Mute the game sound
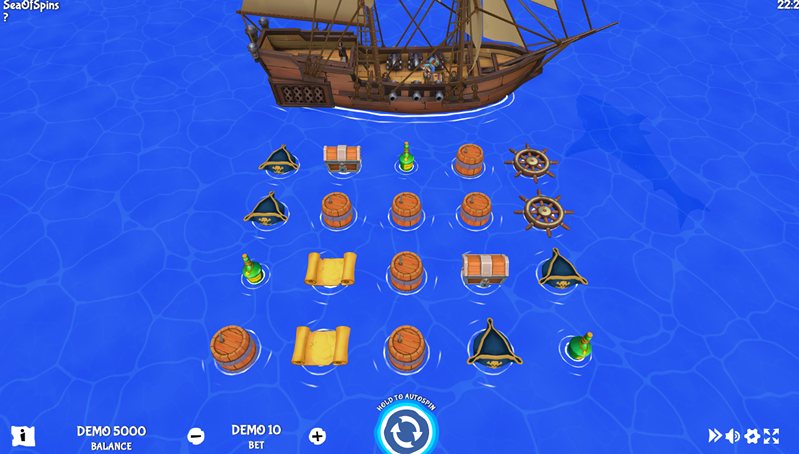The height and width of the screenshot is (454, 799). (733, 436)
